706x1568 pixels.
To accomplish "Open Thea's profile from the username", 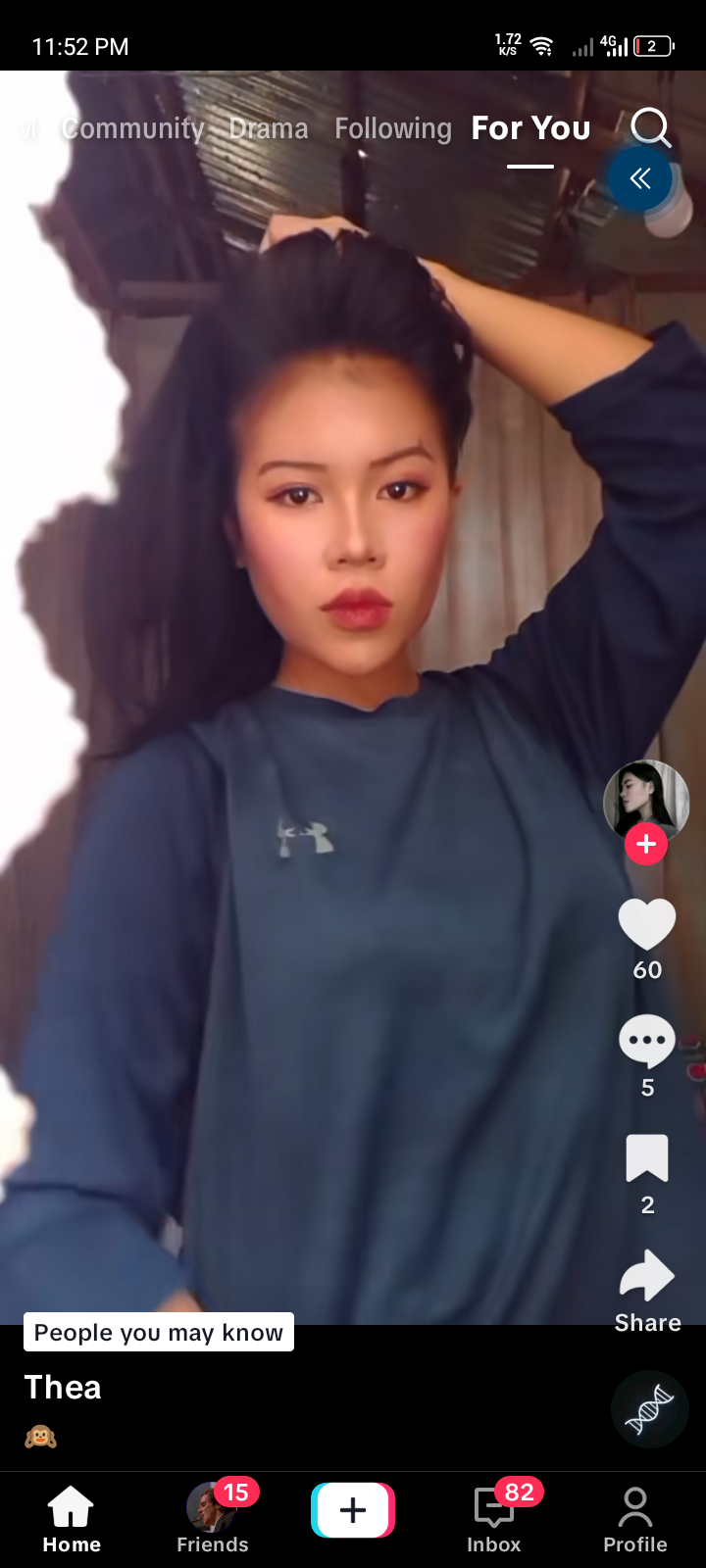I will coord(63,1388).
